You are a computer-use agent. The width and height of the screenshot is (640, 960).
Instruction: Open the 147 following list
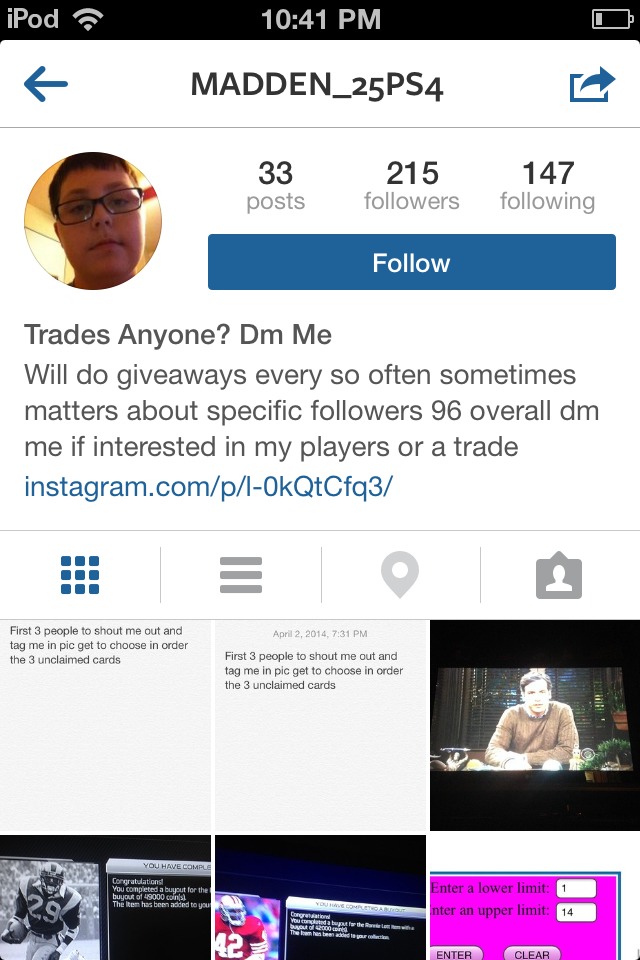click(547, 187)
